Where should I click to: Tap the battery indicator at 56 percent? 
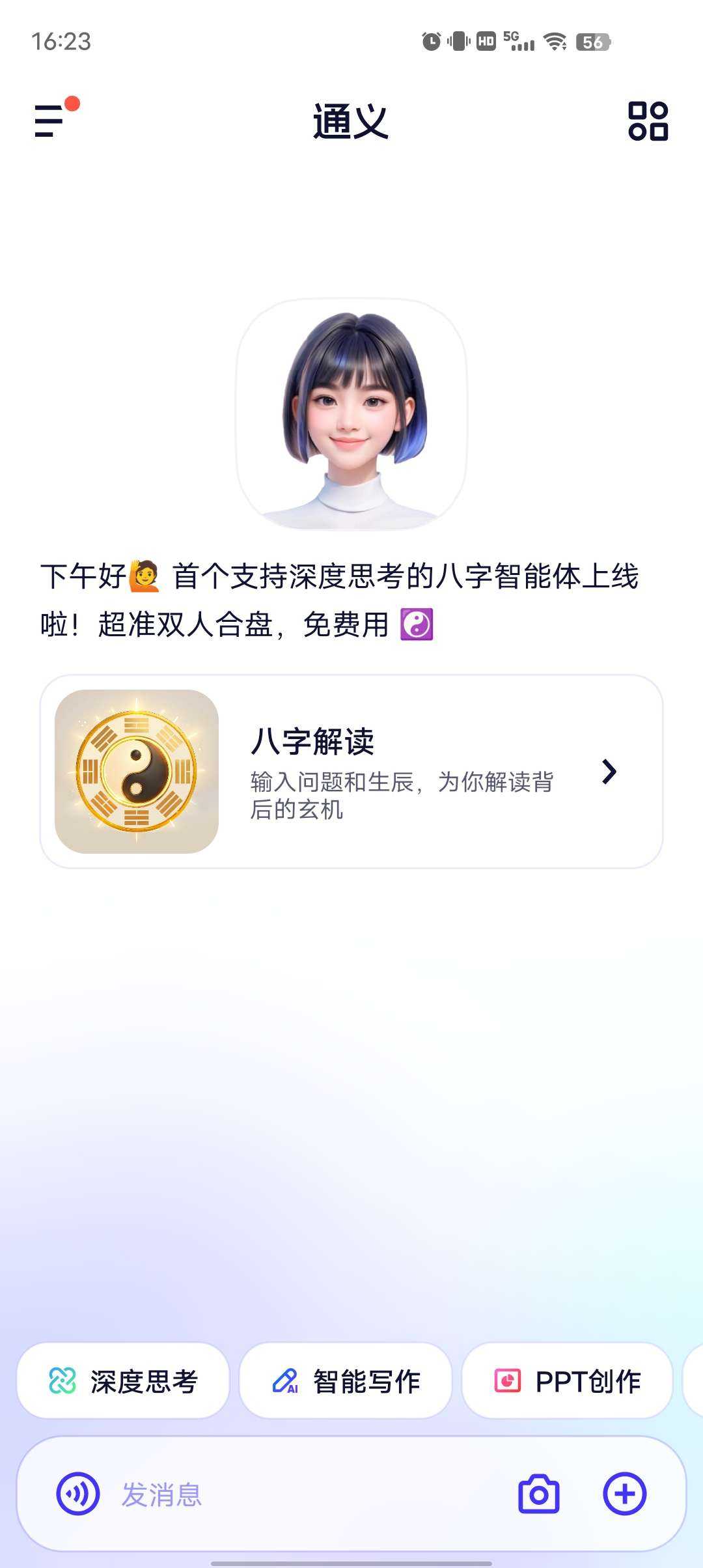pyautogui.click(x=592, y=41)
